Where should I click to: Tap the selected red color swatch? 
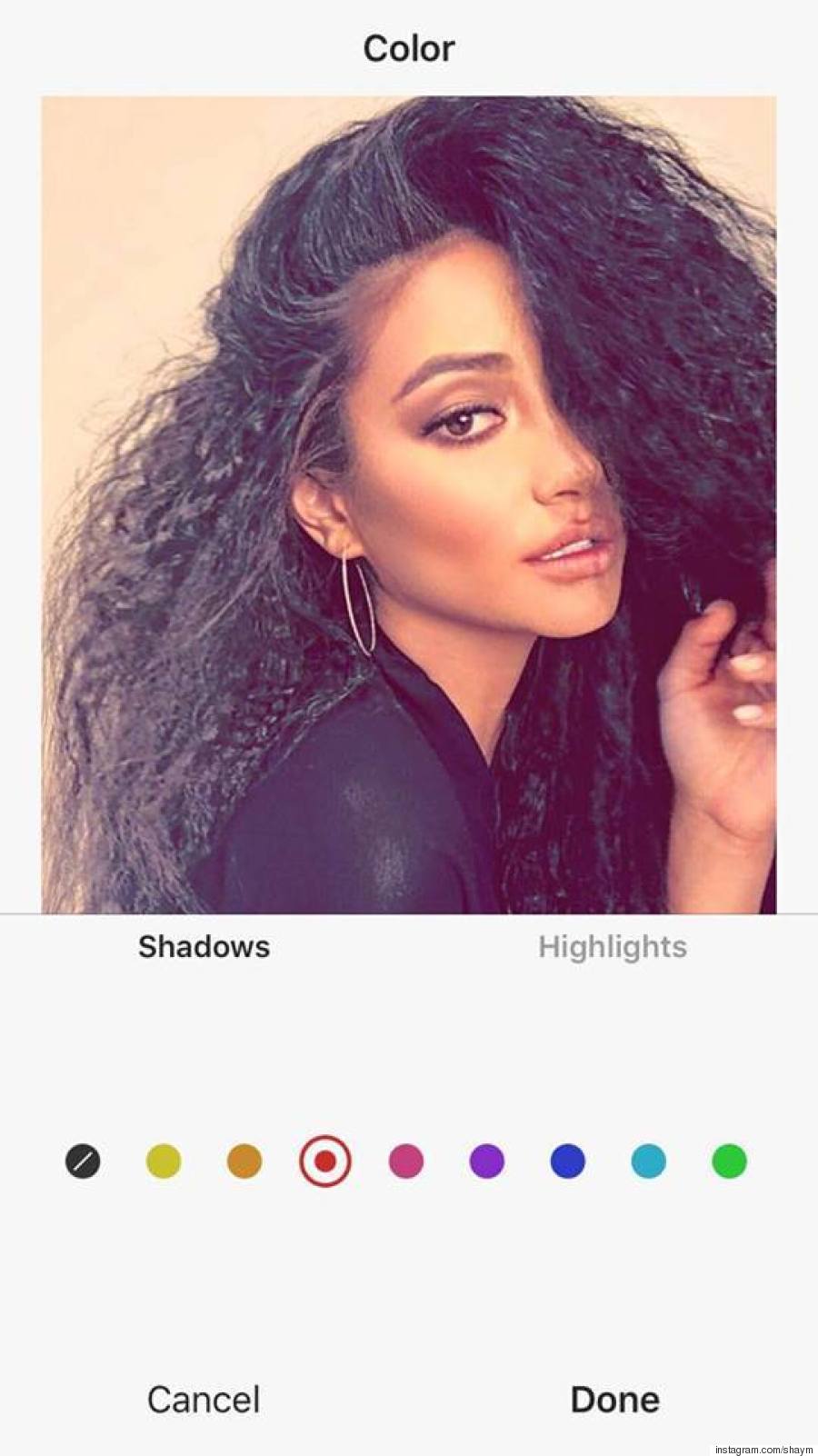325,1161
